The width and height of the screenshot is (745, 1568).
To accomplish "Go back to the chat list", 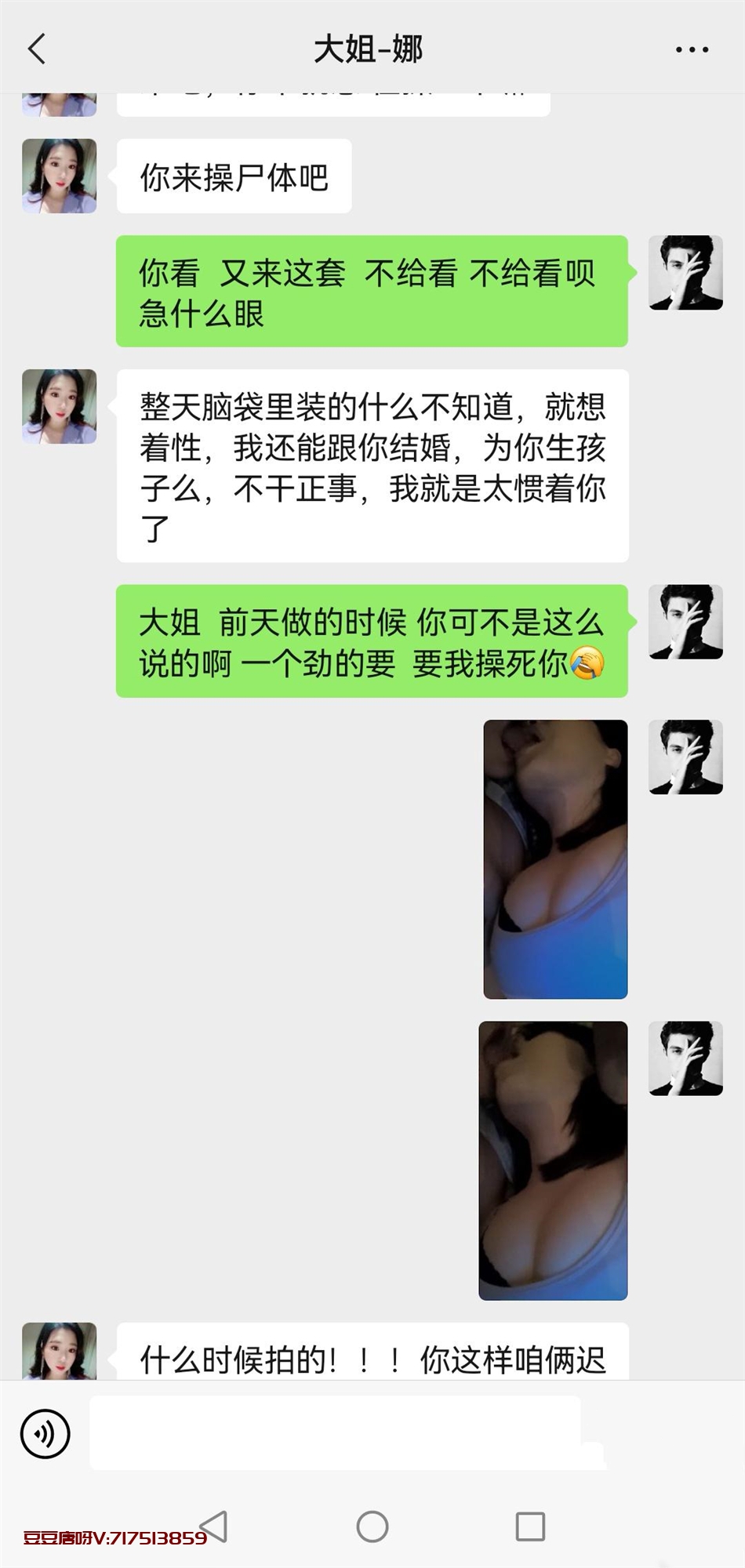I will coord(37,49).
